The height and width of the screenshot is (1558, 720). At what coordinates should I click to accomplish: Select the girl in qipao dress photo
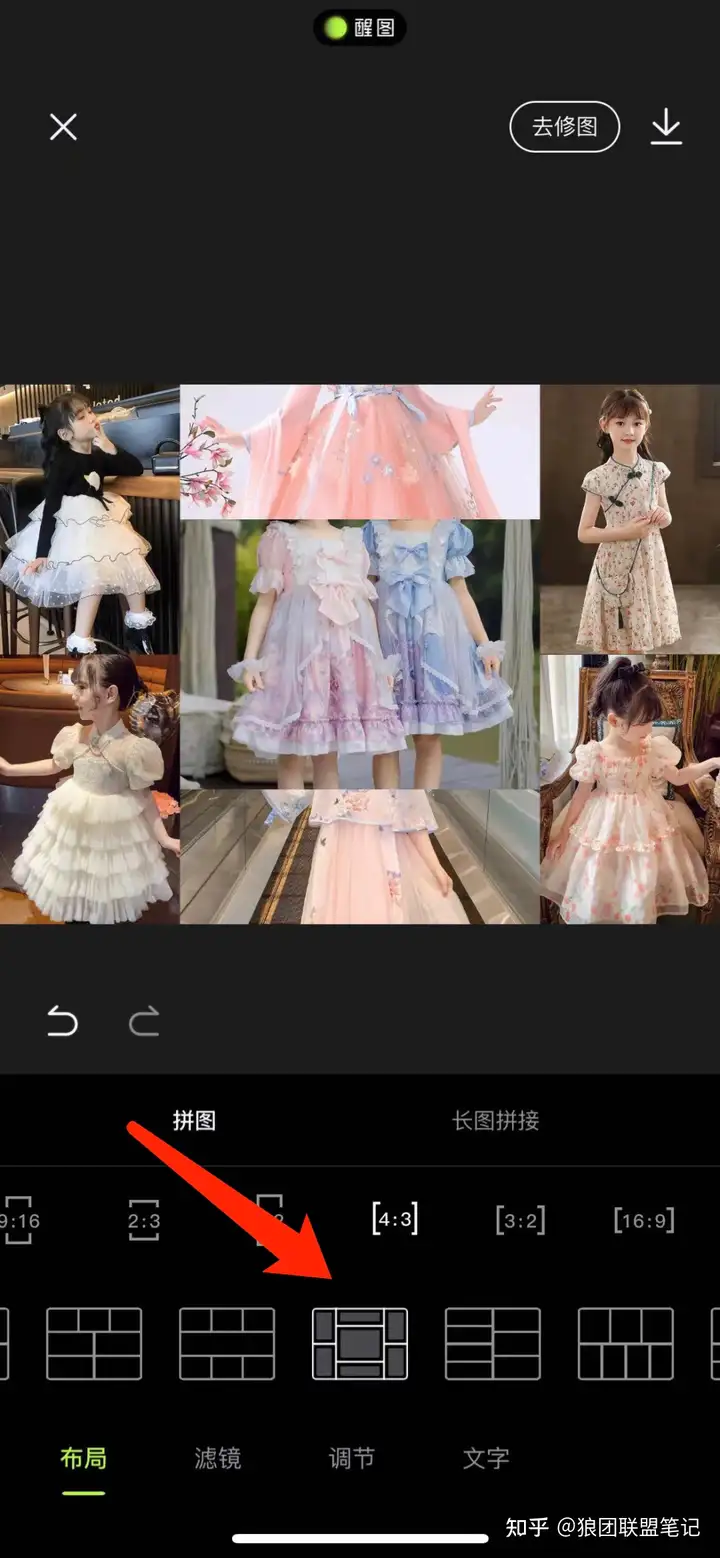coord(629,518)
